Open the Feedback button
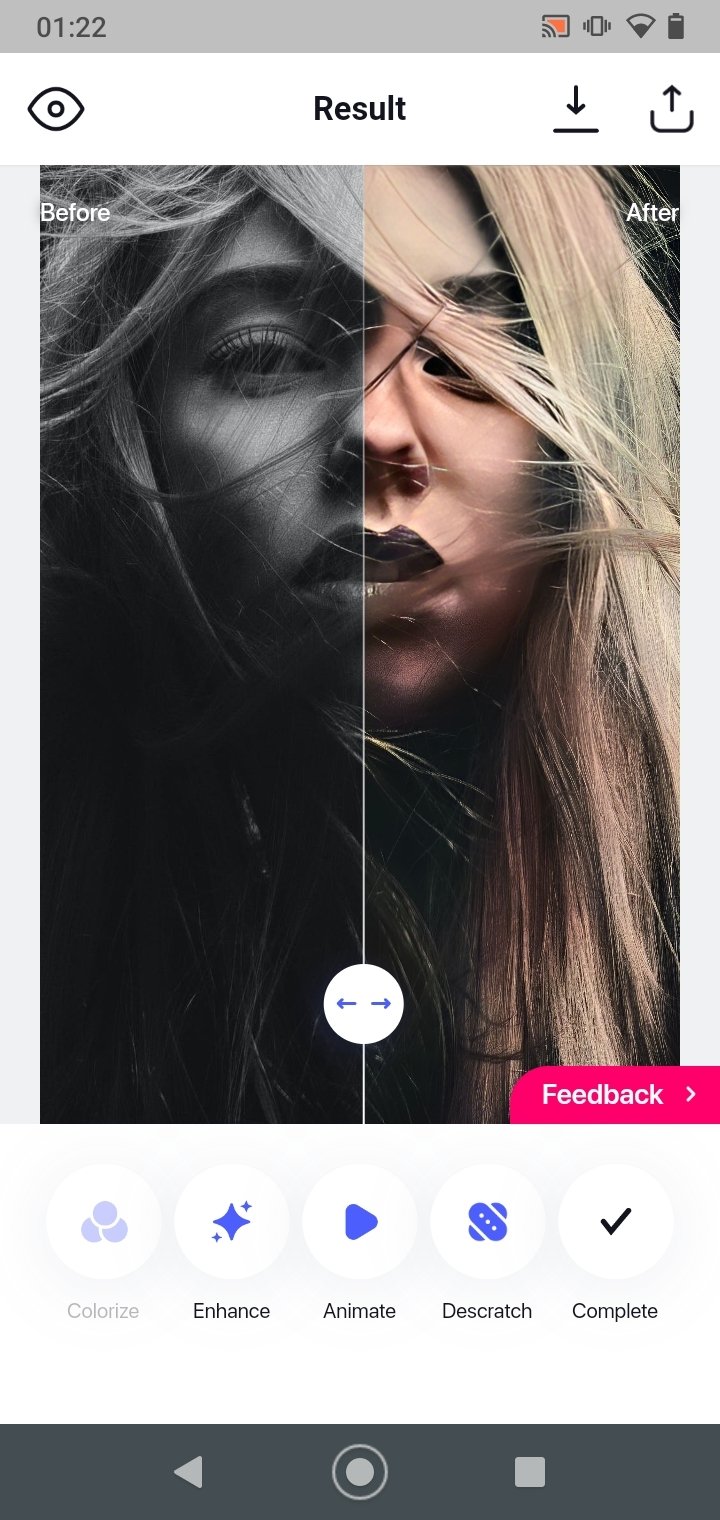 pyautogui.click(x=615, y=1095)
